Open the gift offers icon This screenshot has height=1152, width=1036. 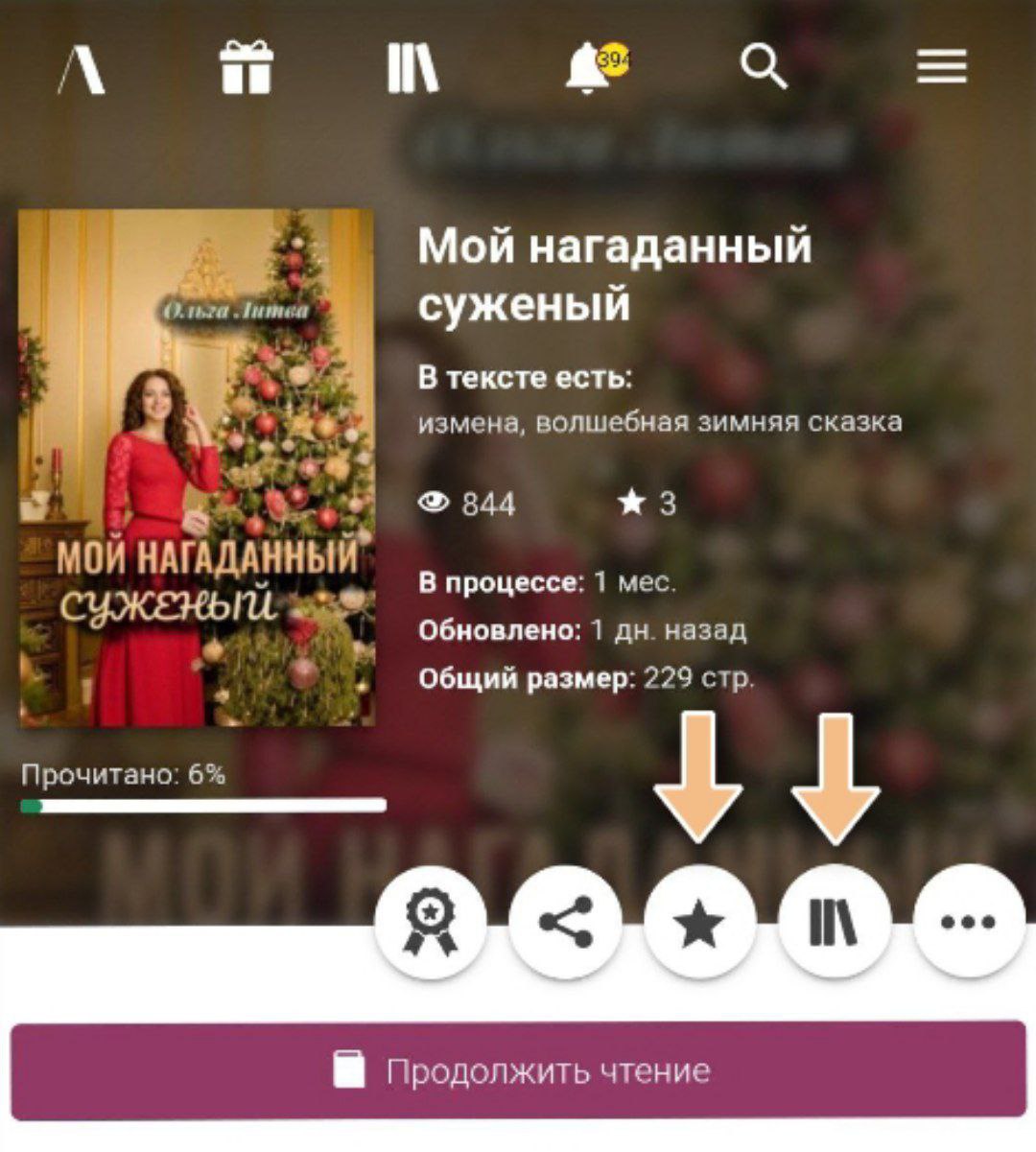pos(247,68)
